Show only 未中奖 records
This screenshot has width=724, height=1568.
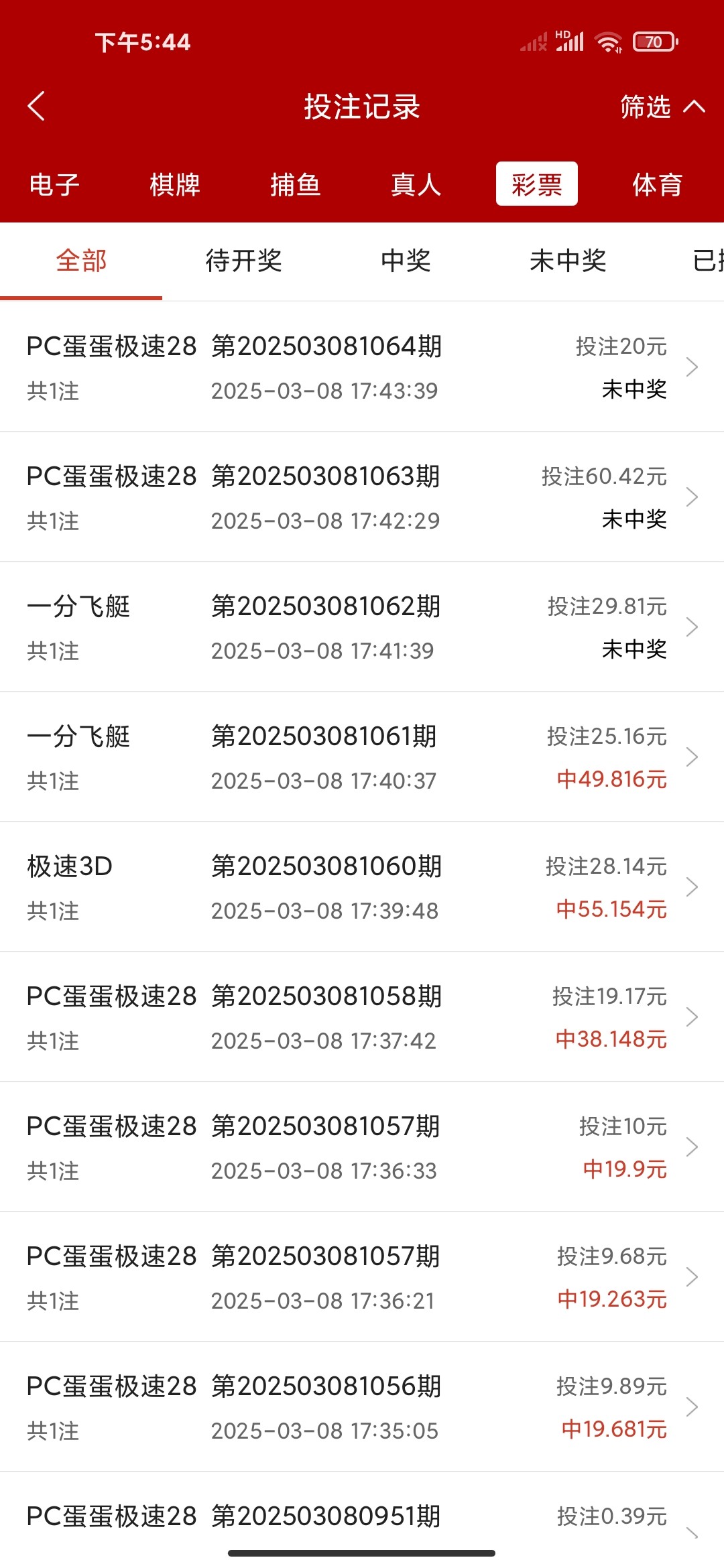(x=568, y=261)
